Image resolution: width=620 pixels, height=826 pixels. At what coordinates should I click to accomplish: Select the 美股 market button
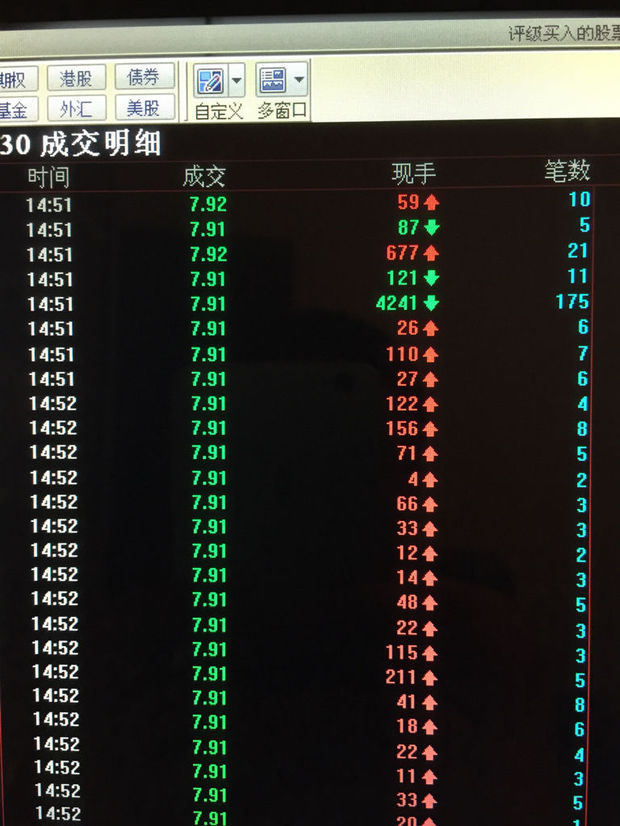tap(144, 107)
